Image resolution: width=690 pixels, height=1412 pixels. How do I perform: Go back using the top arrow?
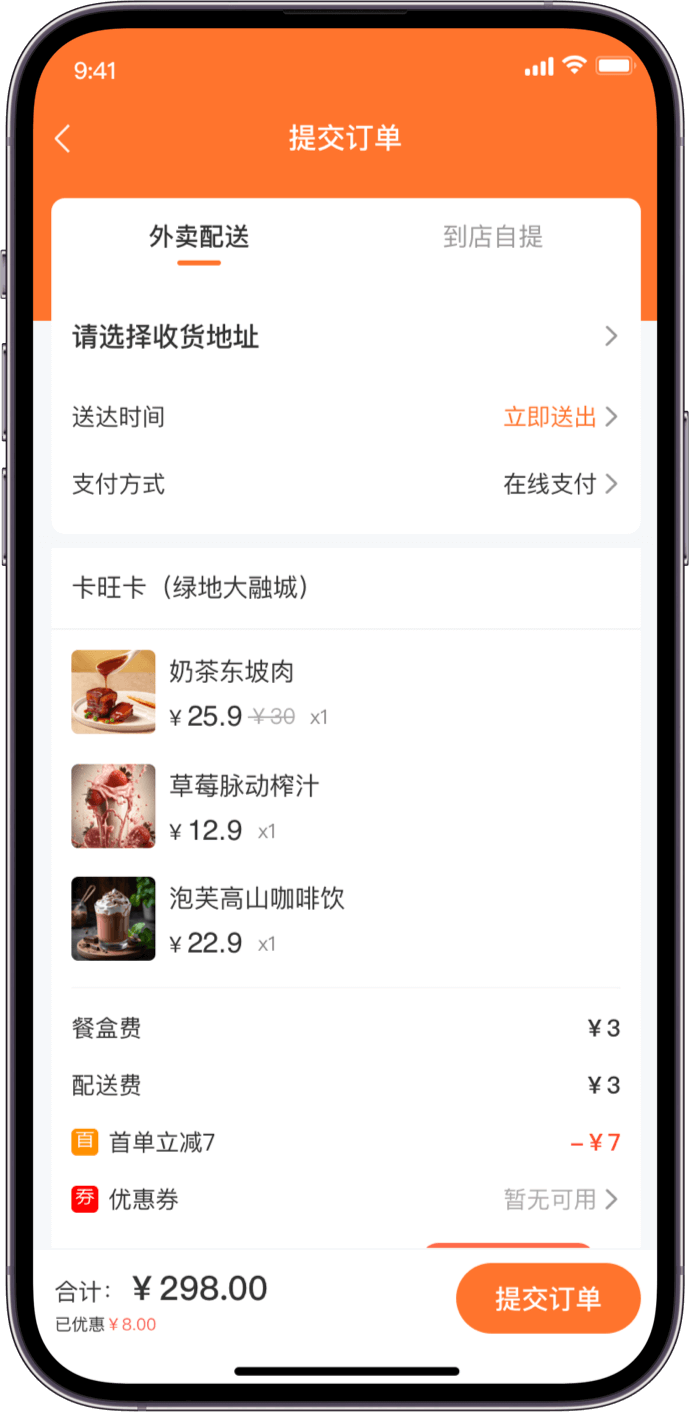[x=63, y=139]
